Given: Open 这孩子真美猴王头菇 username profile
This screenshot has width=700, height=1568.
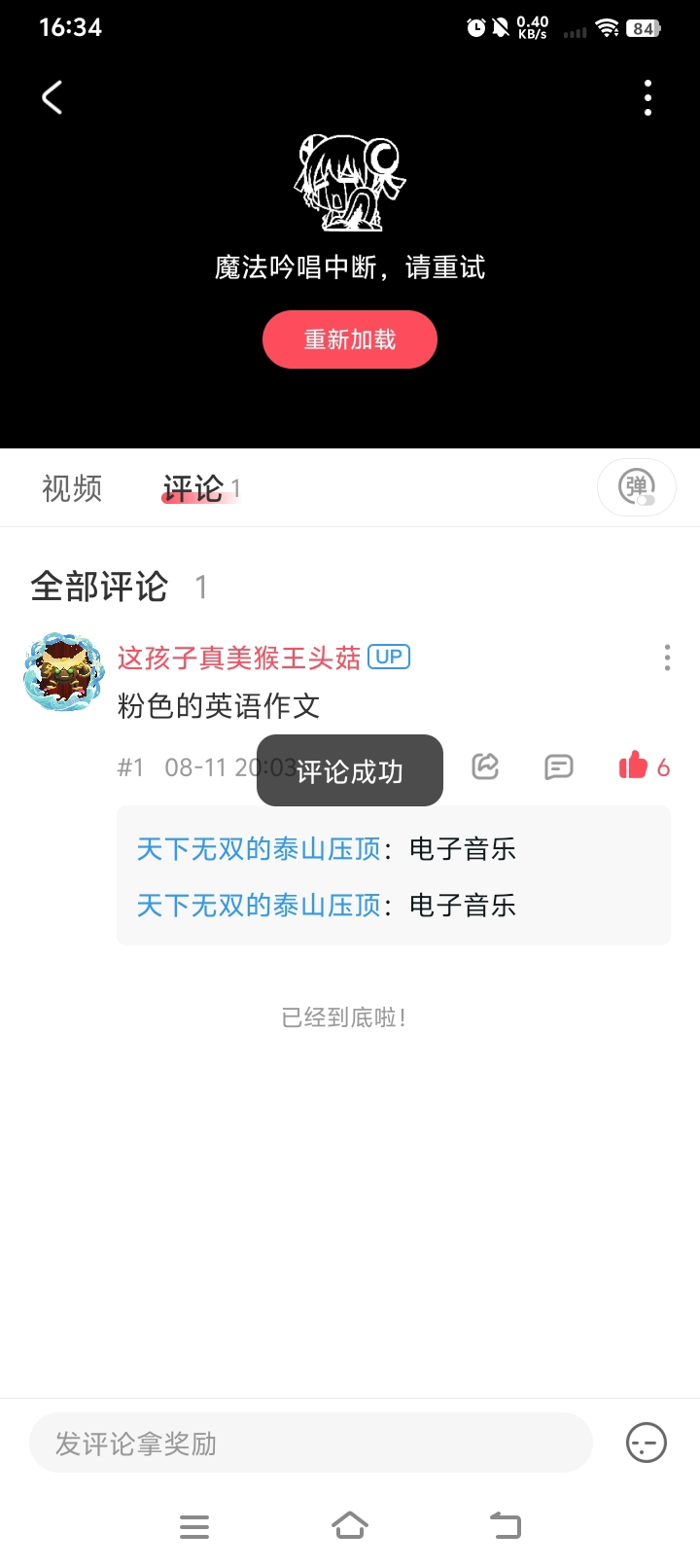Looking at the screenshot, I should click(239, 659).
